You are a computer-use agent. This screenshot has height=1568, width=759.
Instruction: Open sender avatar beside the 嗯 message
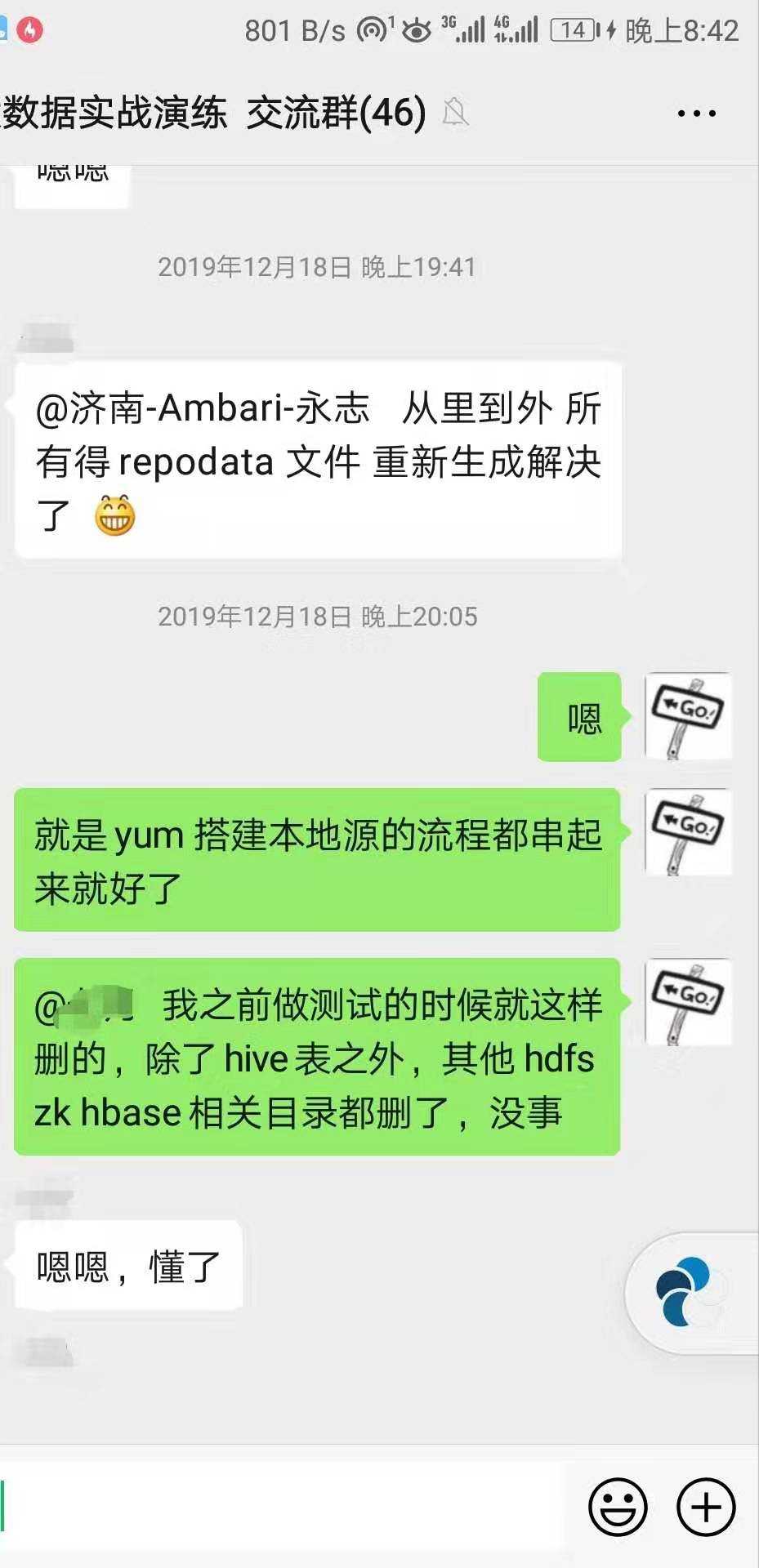pyautogui.click(x=688, y=716)
